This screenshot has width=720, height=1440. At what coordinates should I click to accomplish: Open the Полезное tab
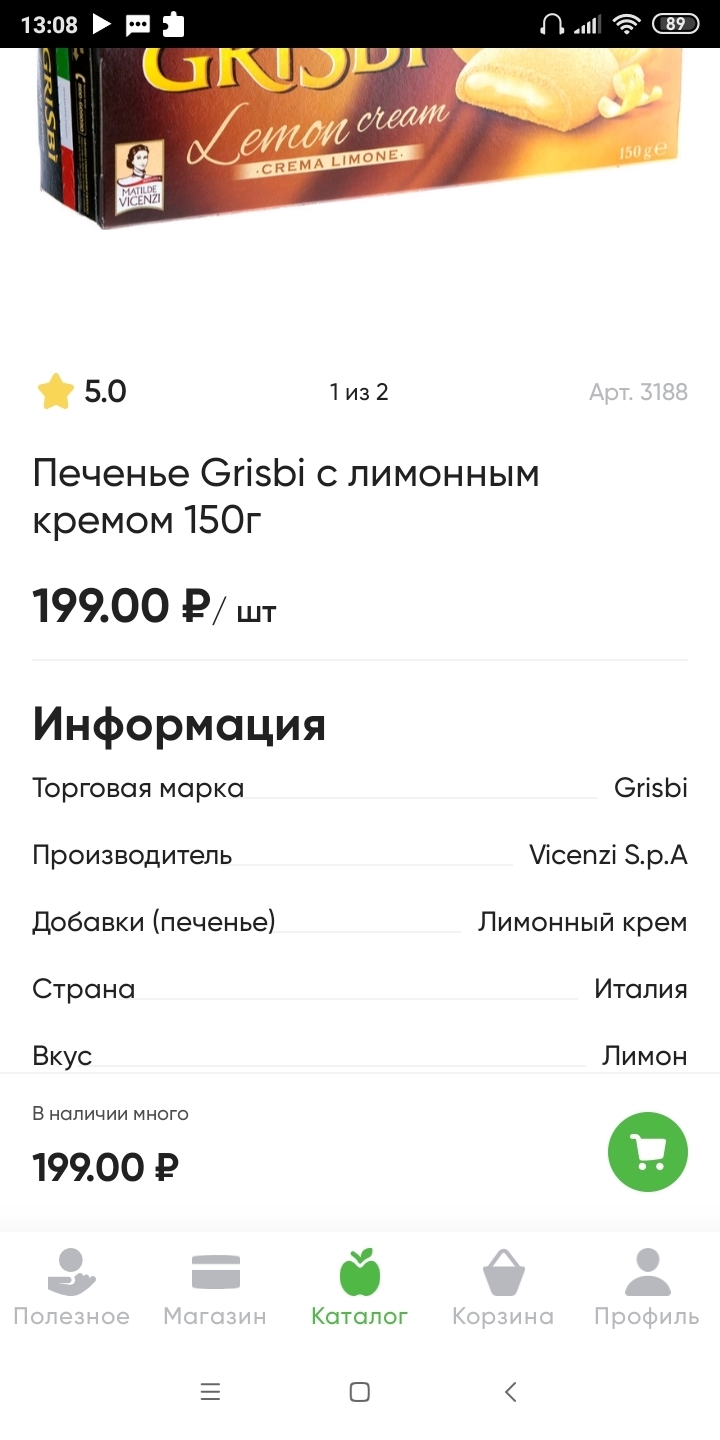71,1287
